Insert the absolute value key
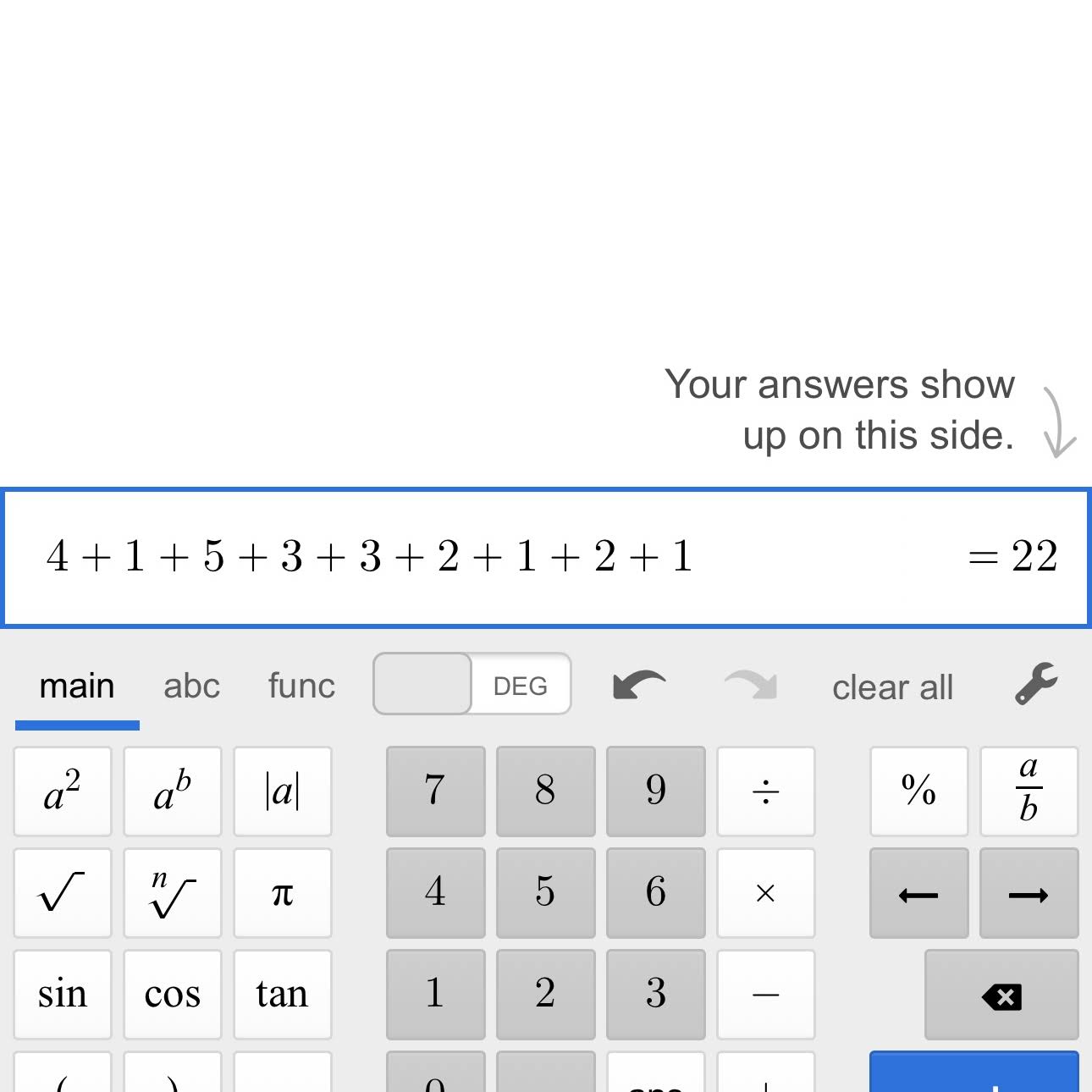Image resolution: width=1092 pixels, height=1092 pixels. point(283,791)
